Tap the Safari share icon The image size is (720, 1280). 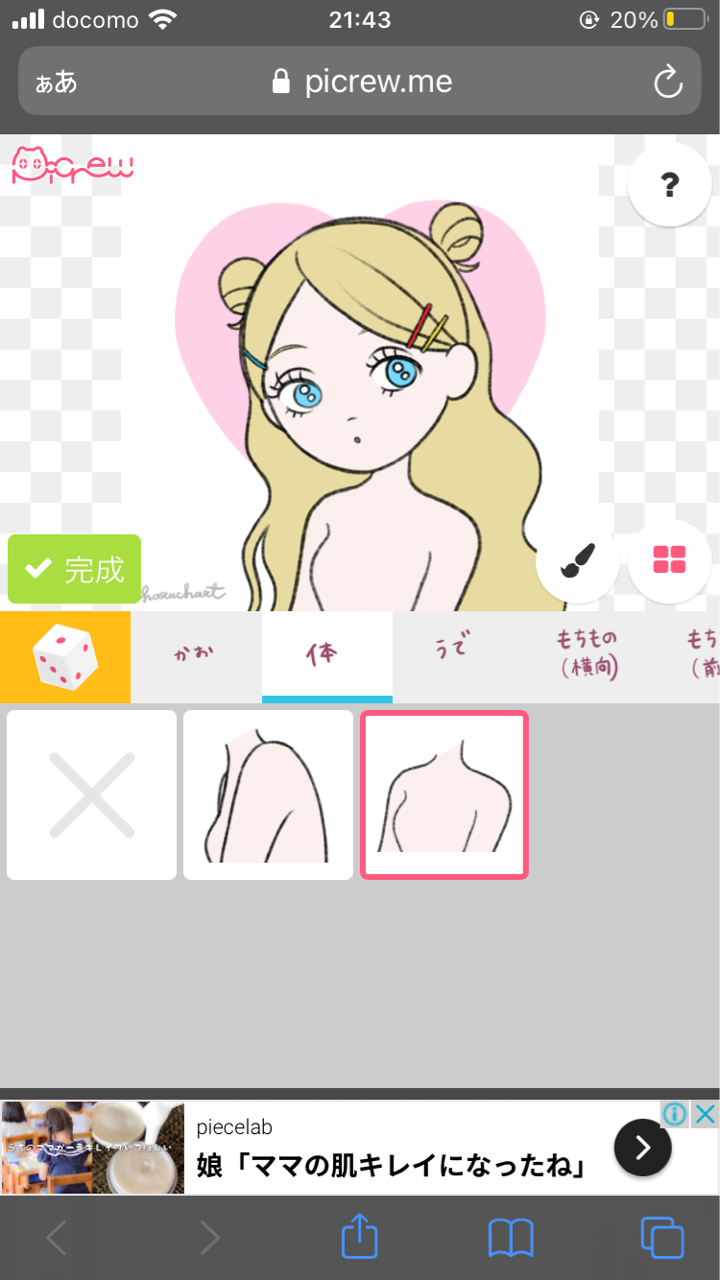(x=359, y=1238)
